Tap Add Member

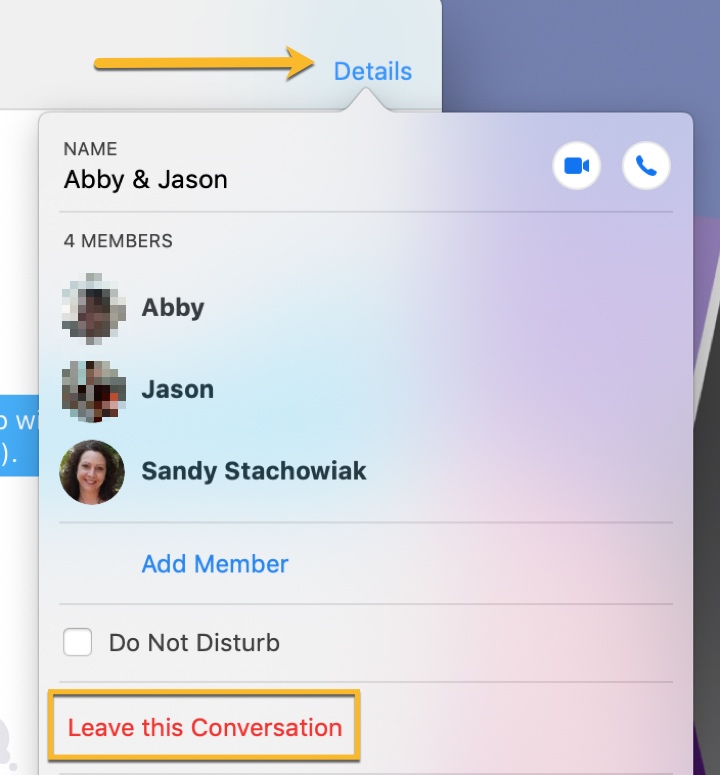(x=215, y=563)
